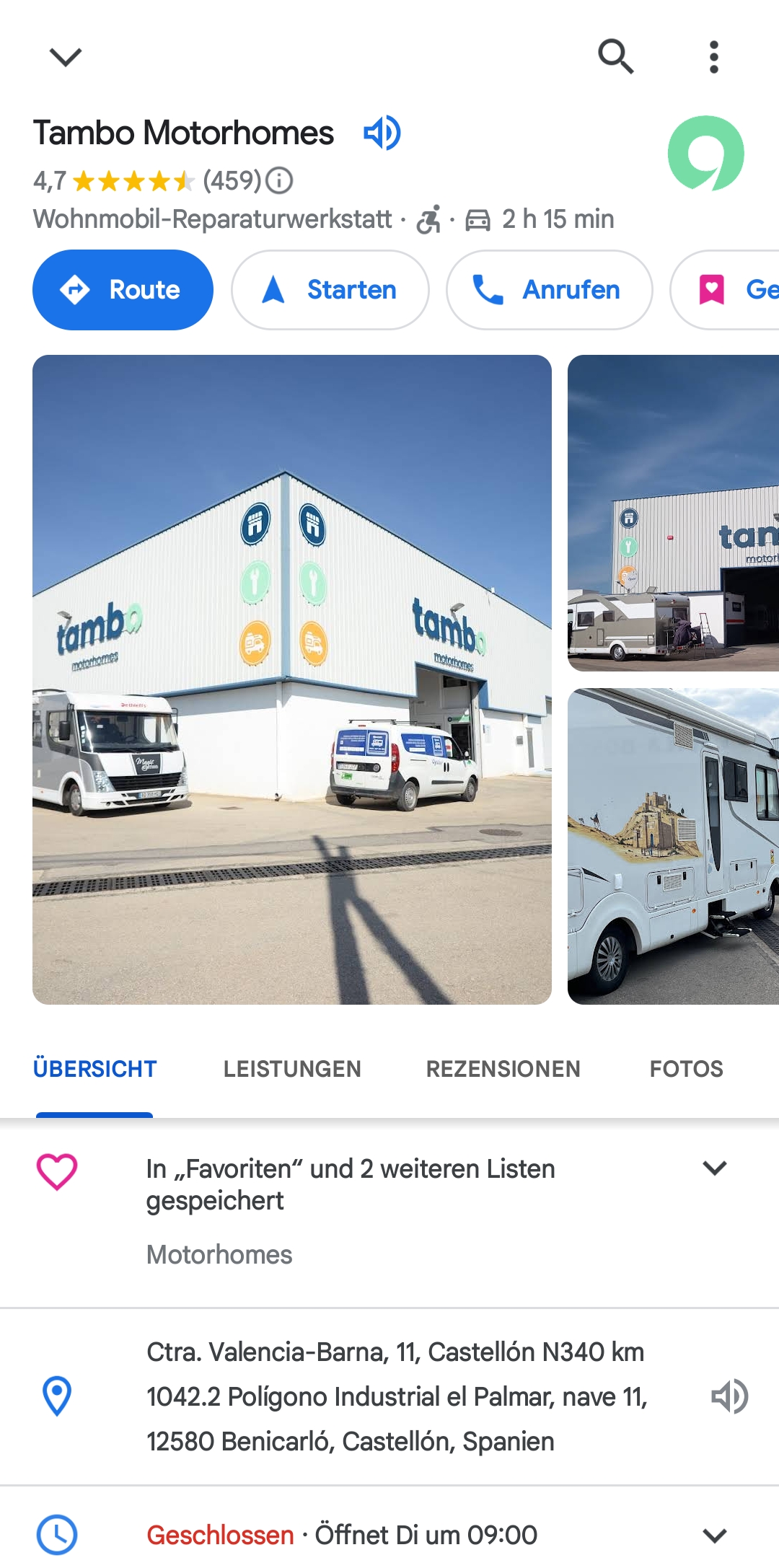Open the search magnifier icon
Image resolution: width=779 pixels, height=1568 pixels.
click(x=615, y=56)
